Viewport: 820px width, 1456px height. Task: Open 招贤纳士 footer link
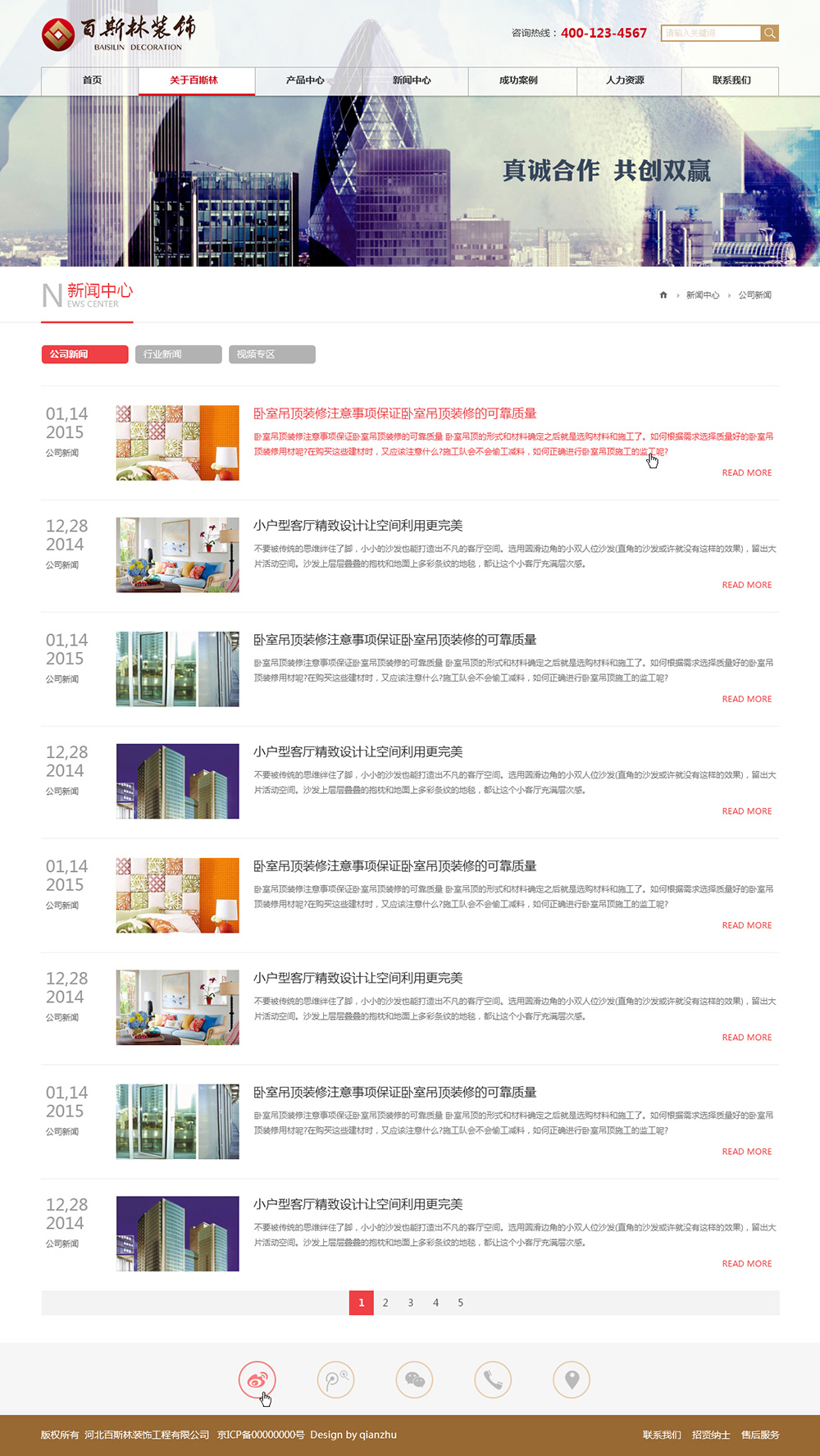tap(710, 1435)
